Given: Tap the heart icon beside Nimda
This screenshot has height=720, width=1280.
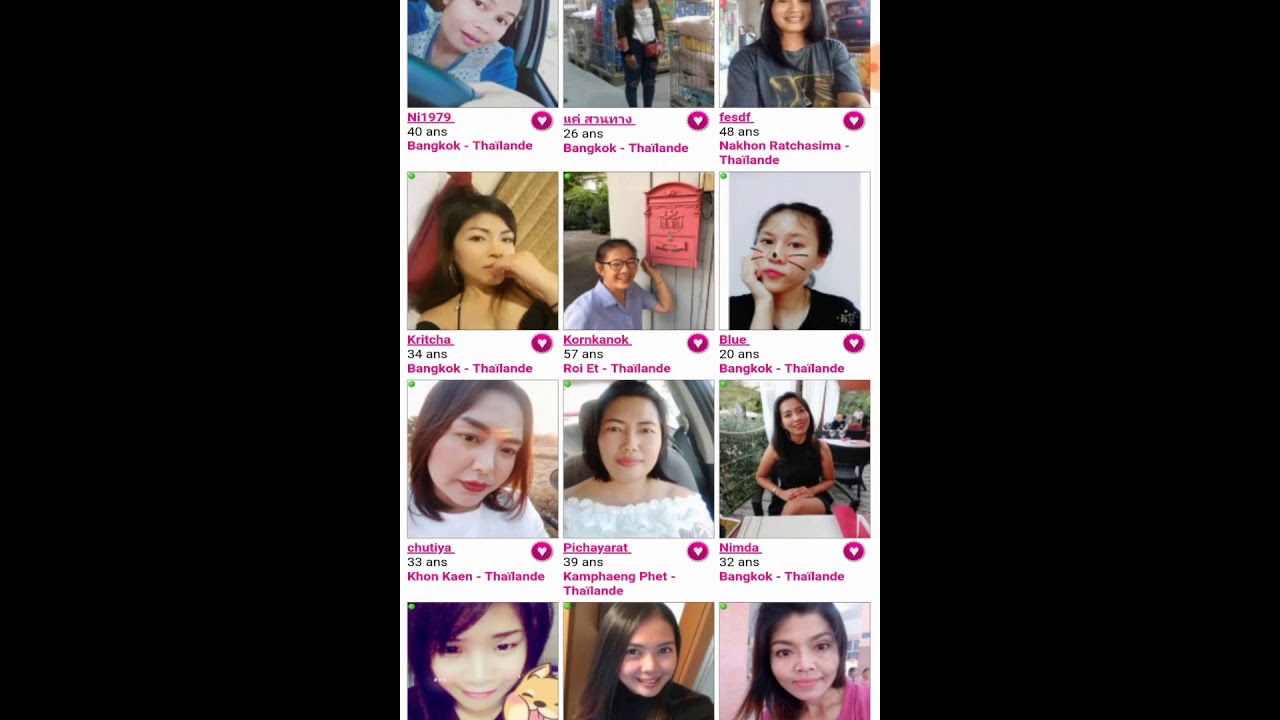Looking at the screenshot, I should point(853,551).
